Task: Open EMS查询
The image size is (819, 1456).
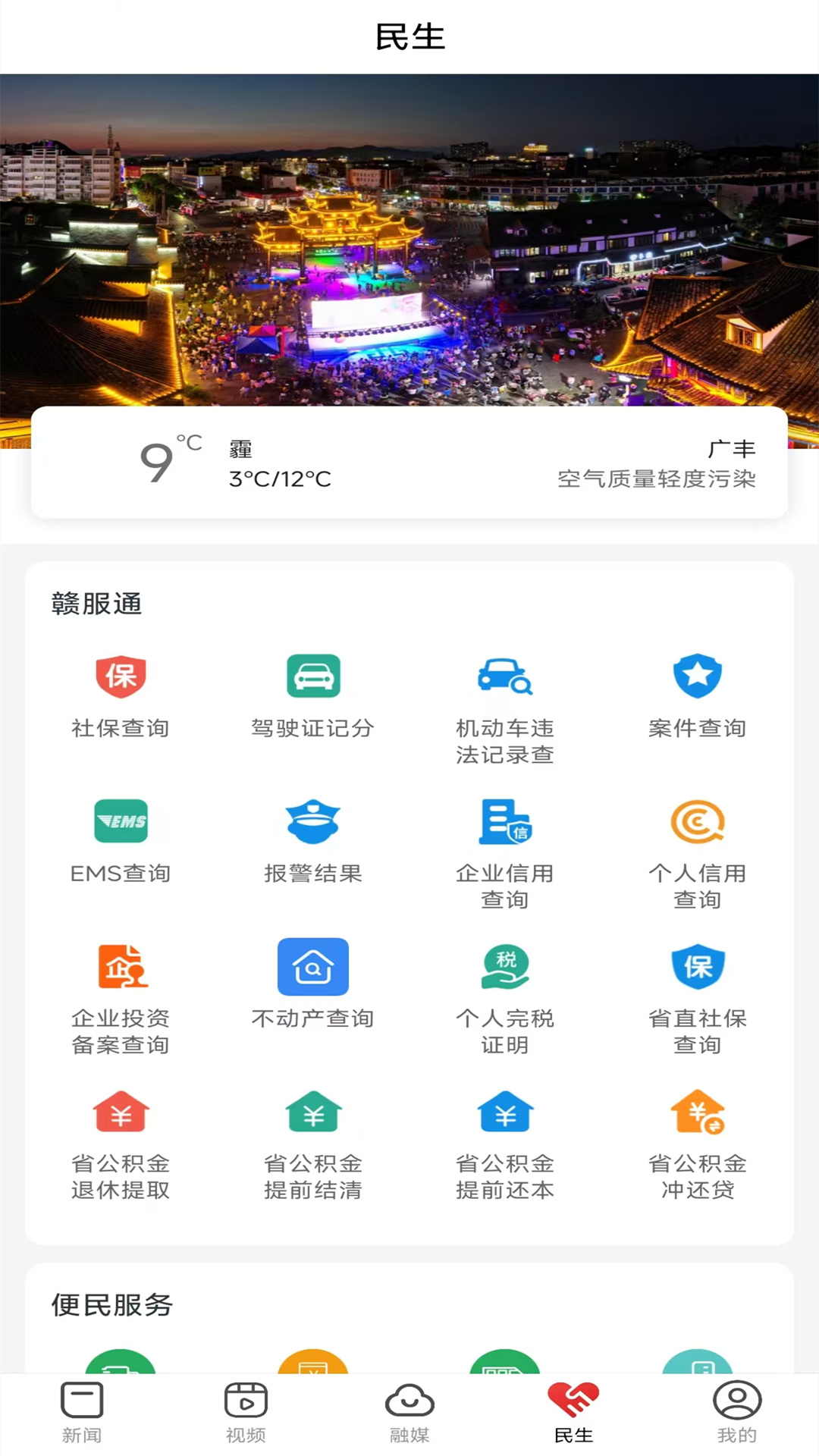Action: click(121, 822)
